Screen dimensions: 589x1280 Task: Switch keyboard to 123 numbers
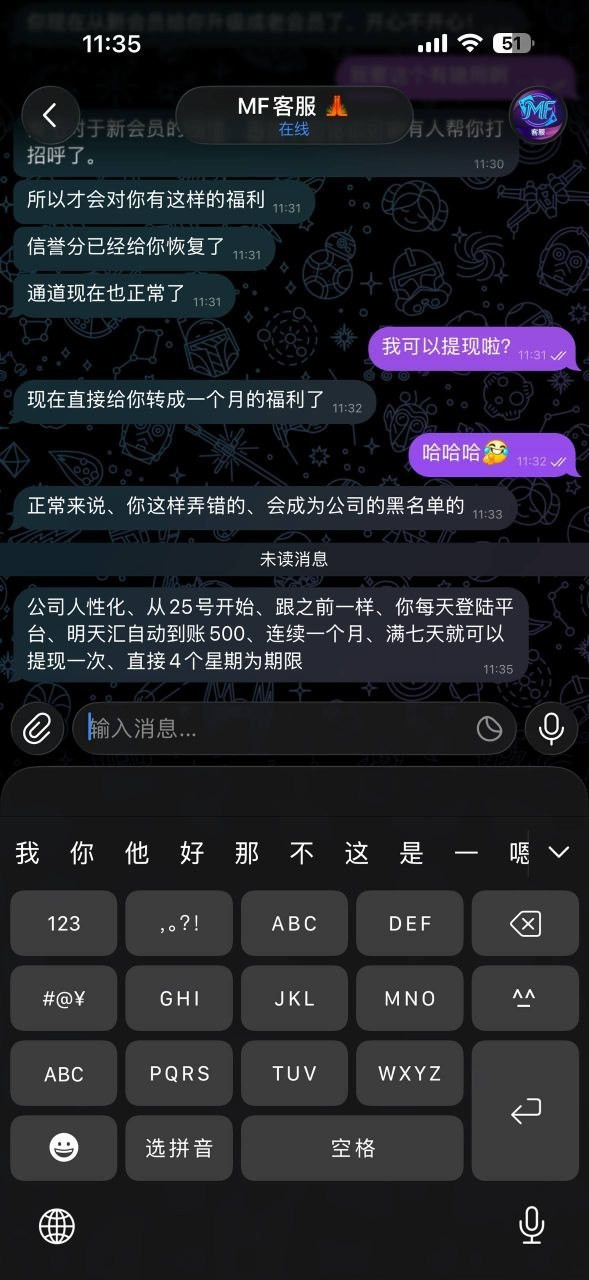(x=64, y=923)
